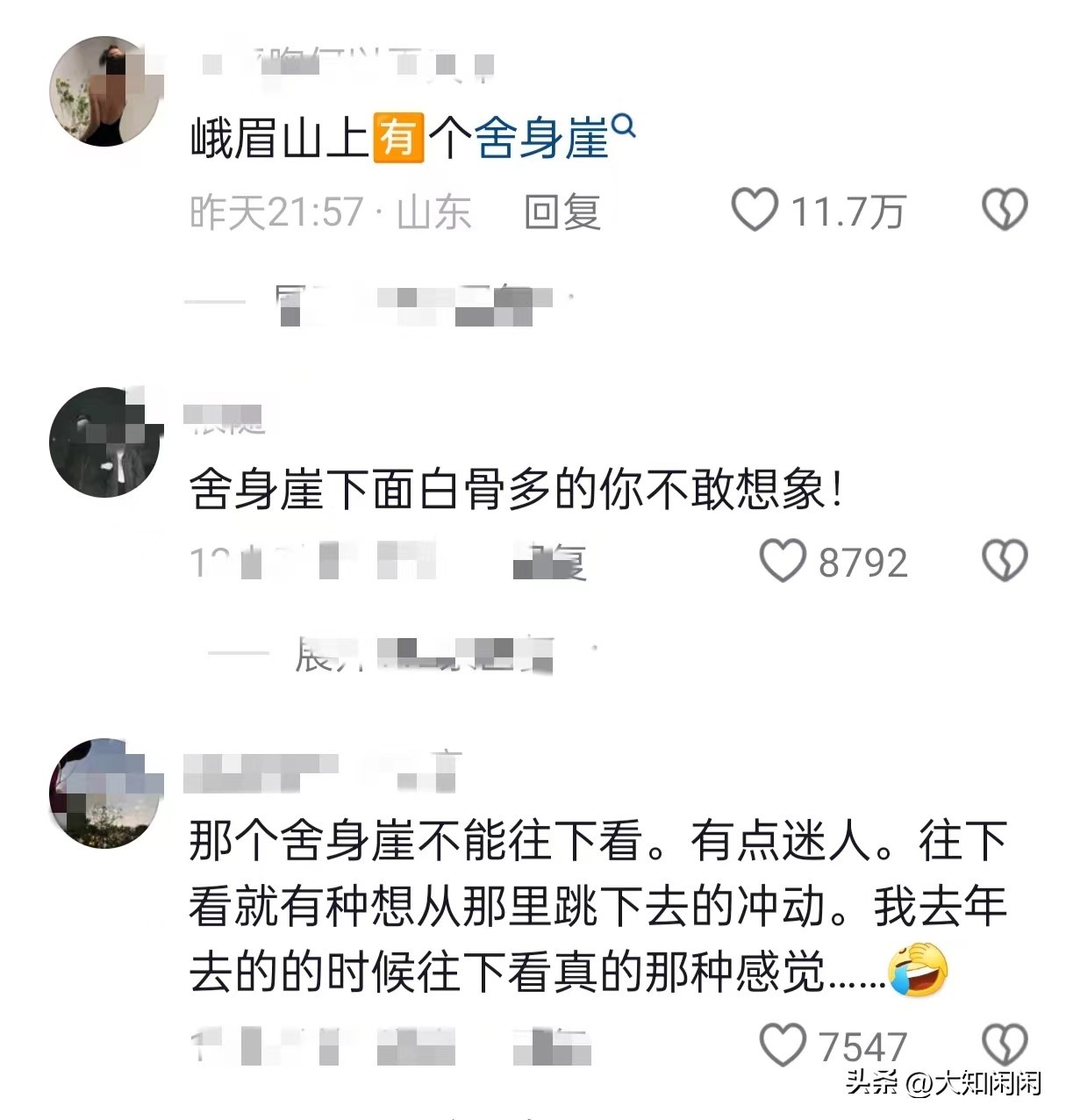This screenshot has height=1120, width=1066.
Task: Dislike the 那个舍身崖不能往下看 comment
Action: click(x=1004, y=1045)
